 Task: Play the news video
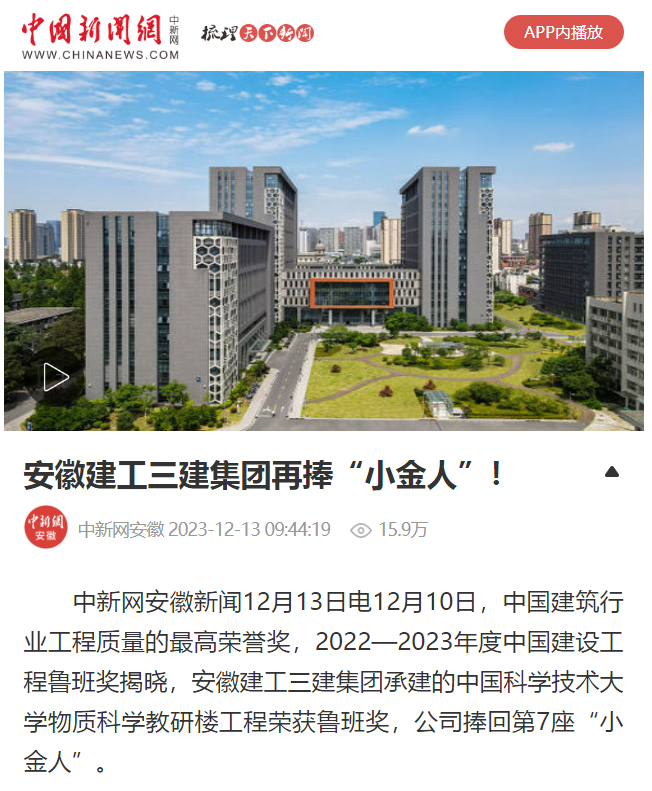tap(56, 377)
